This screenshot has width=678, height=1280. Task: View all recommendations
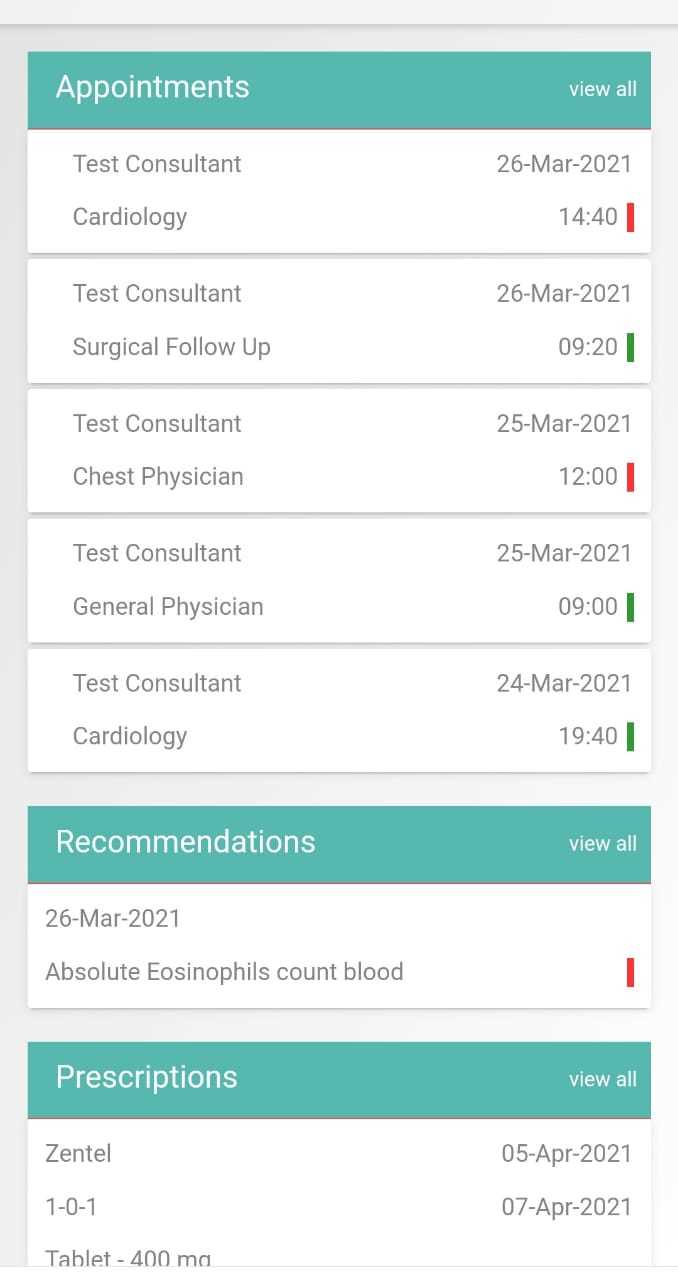click(x=602, y=844)
